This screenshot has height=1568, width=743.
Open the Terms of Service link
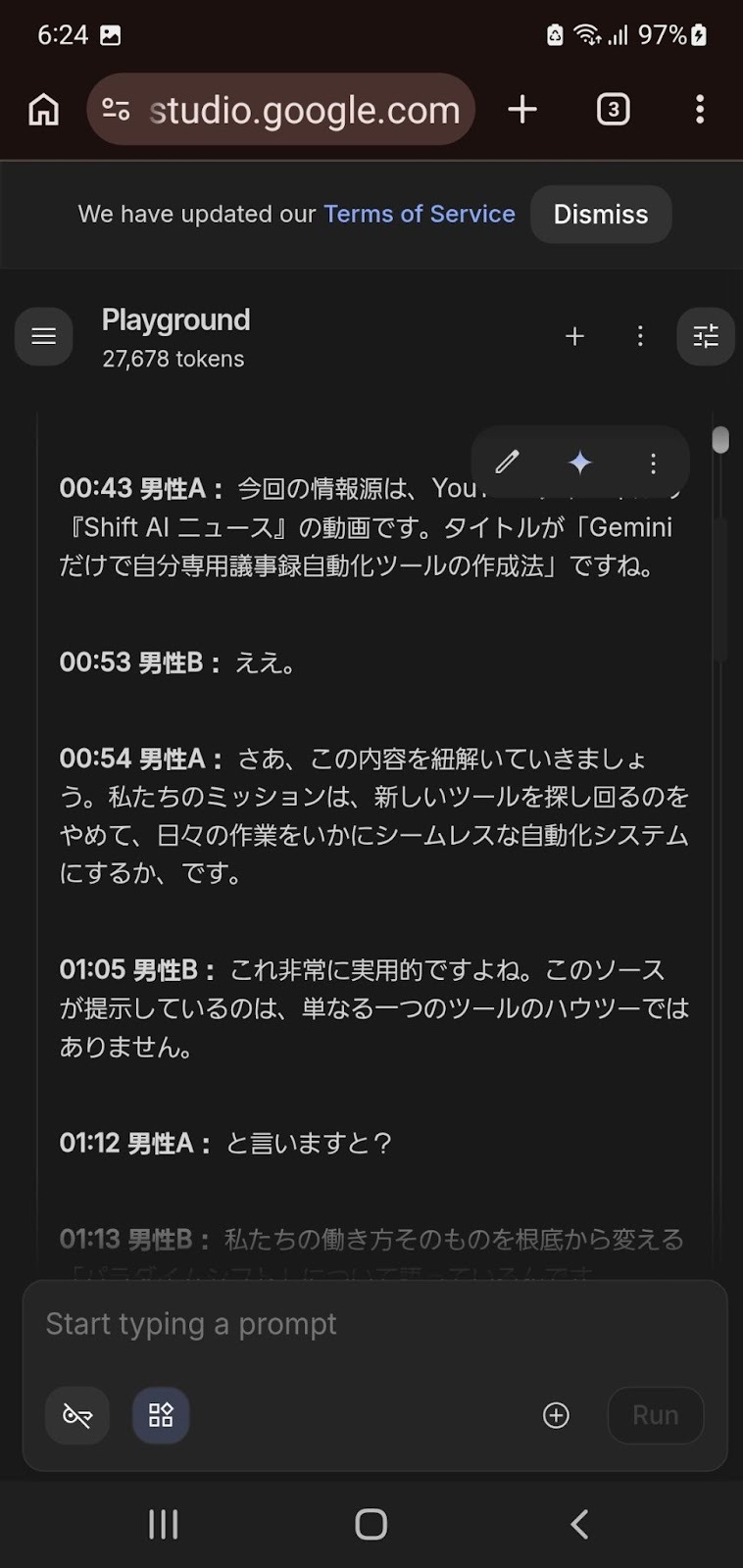pyautogui.click(x=419, y=214)
